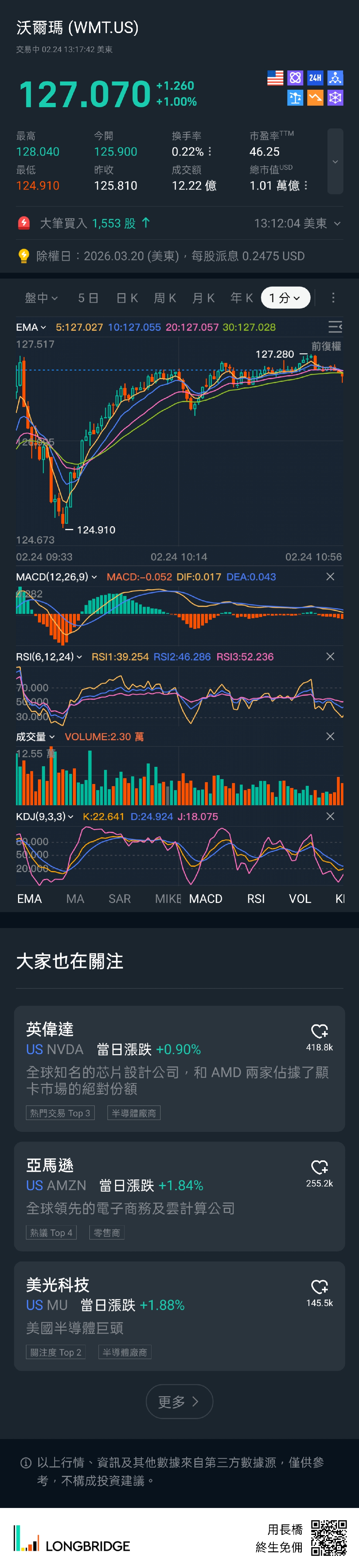The width and height of the screenshot is (359, 1568).
Task: Expand the 大筆買入 trade alert row
Action: click(337, 224)
